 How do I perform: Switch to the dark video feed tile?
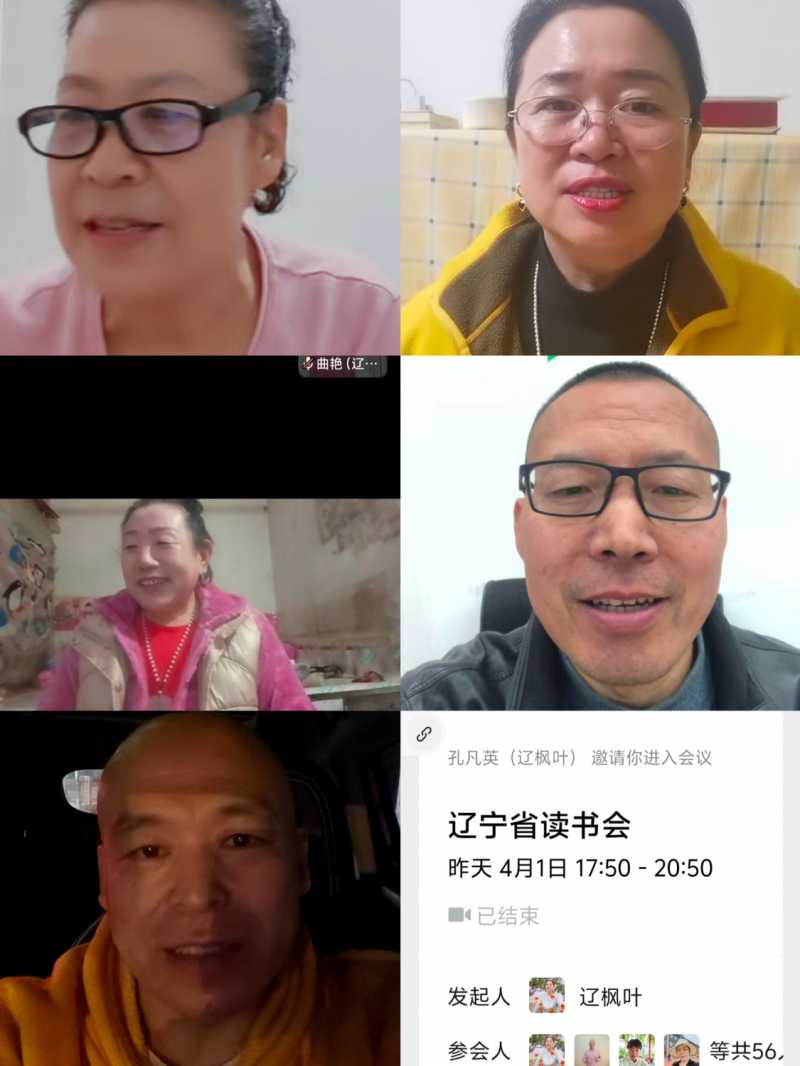click(x=200, y=430)
